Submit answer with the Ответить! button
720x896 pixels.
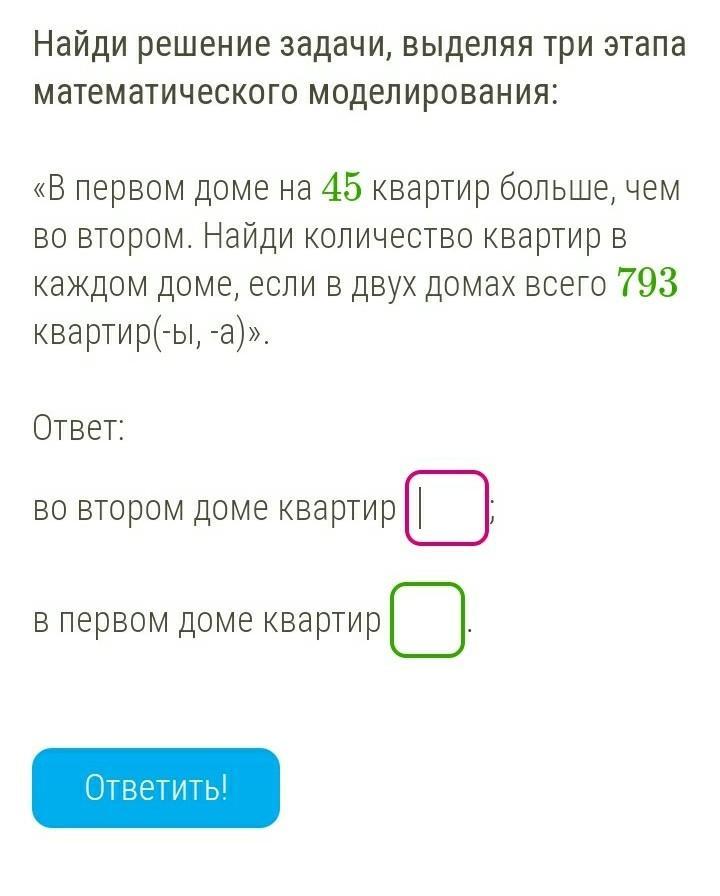(x=156, y=788)
